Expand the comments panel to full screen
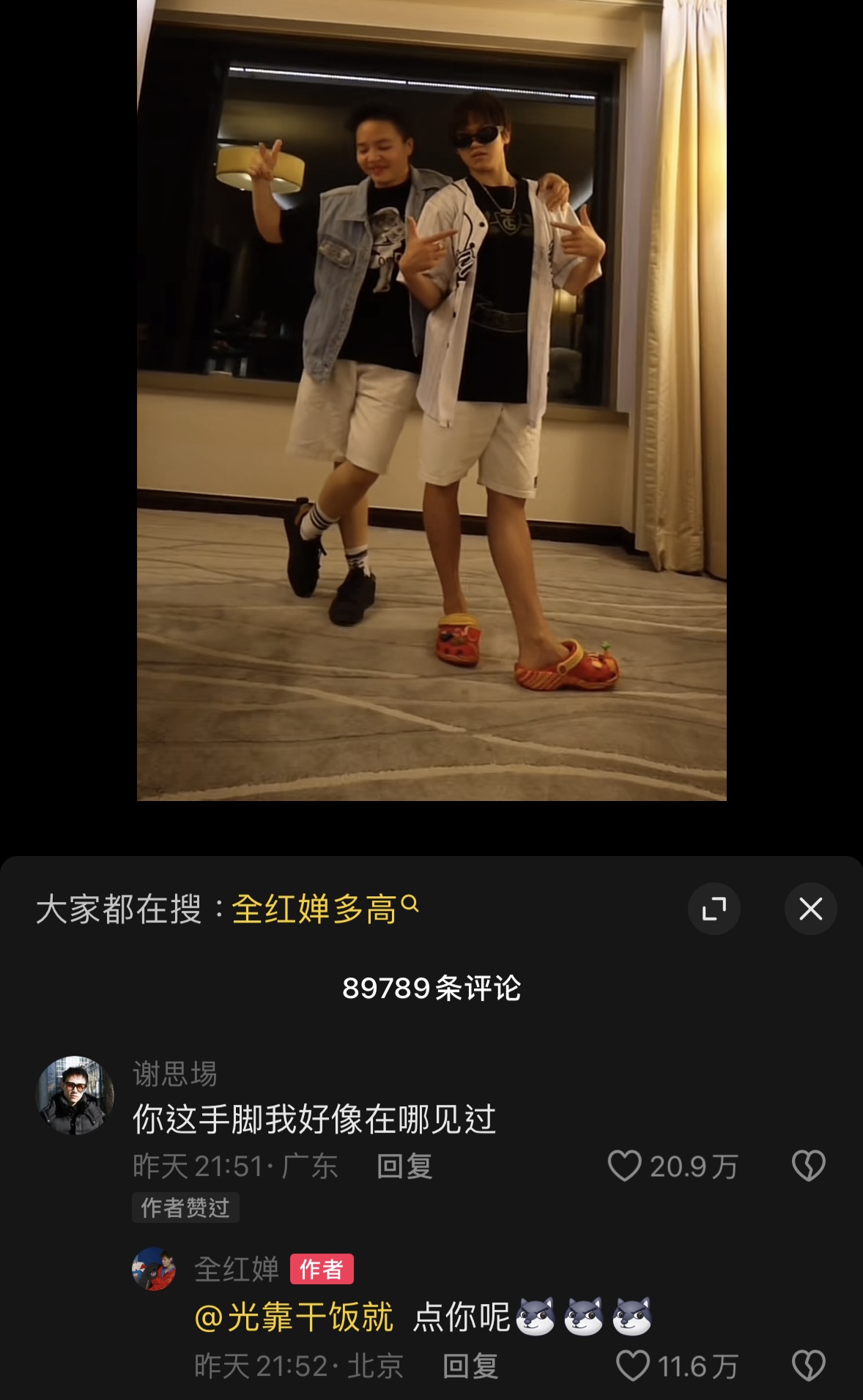Screen dimensions: 863x1400 pyautogui.click(x=714, y=909)
